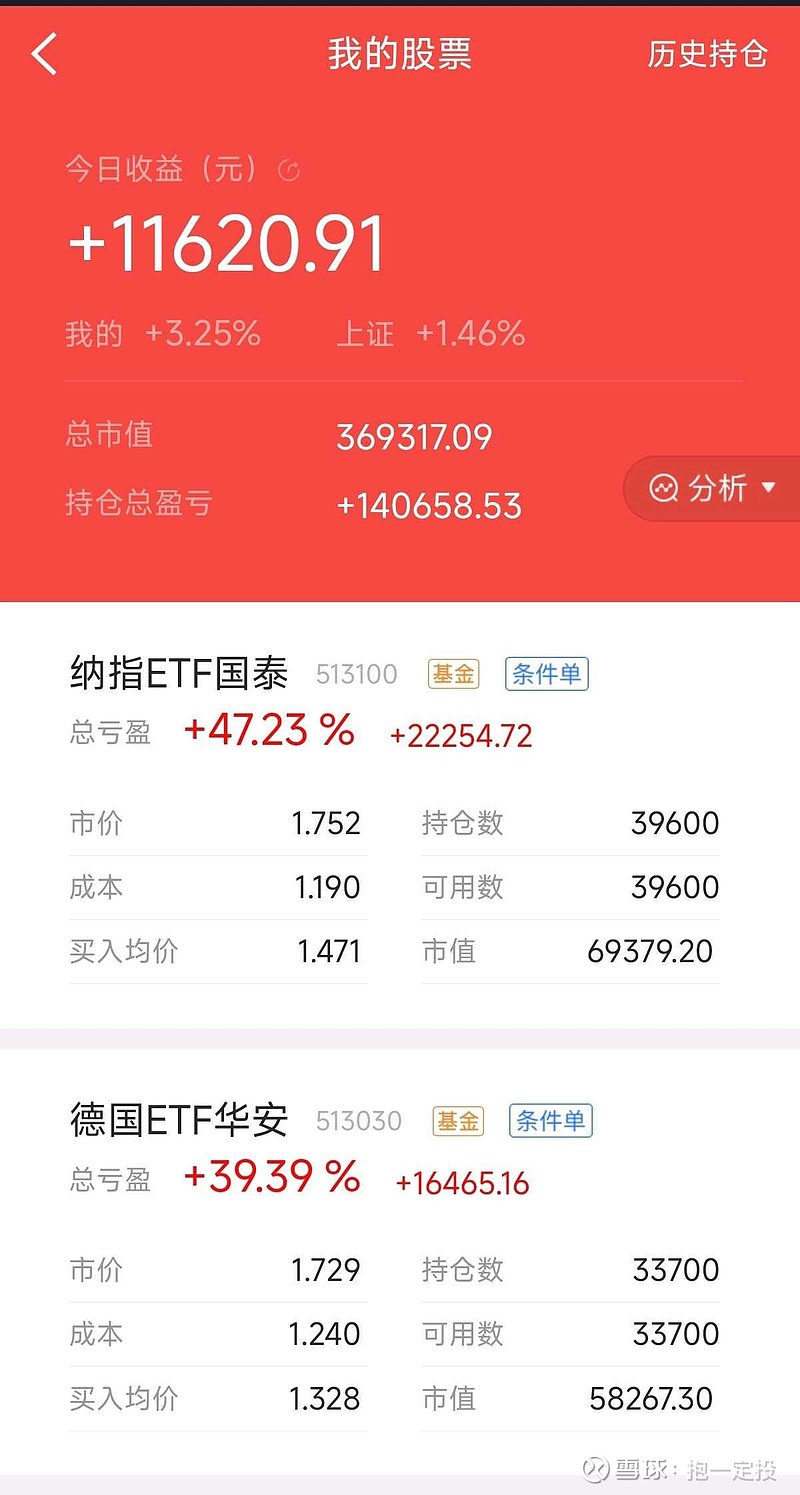800x1495 pixels.
Task: Tap the chart icon inside the 分析 button
Action: coord(663,488)
